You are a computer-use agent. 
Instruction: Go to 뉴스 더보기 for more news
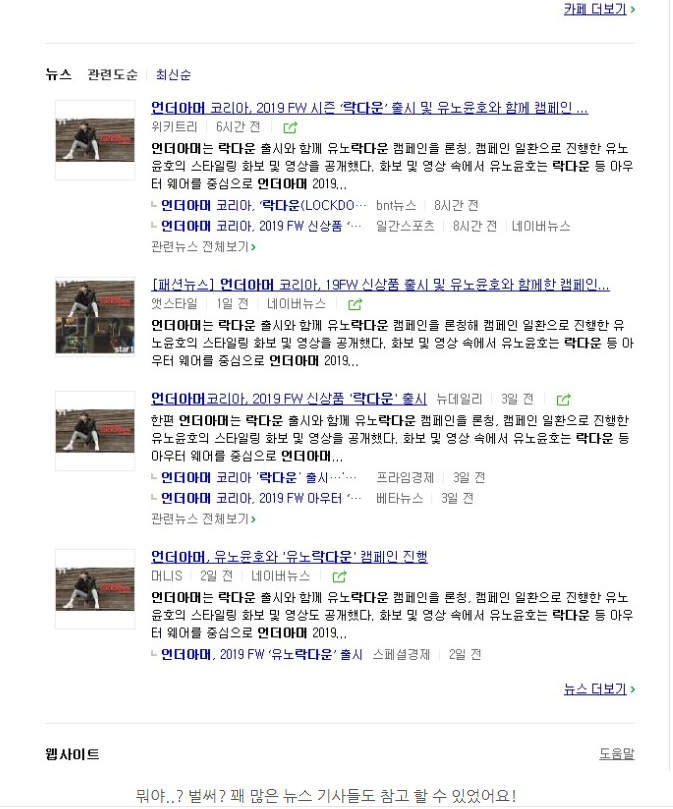tap(598, 689)
